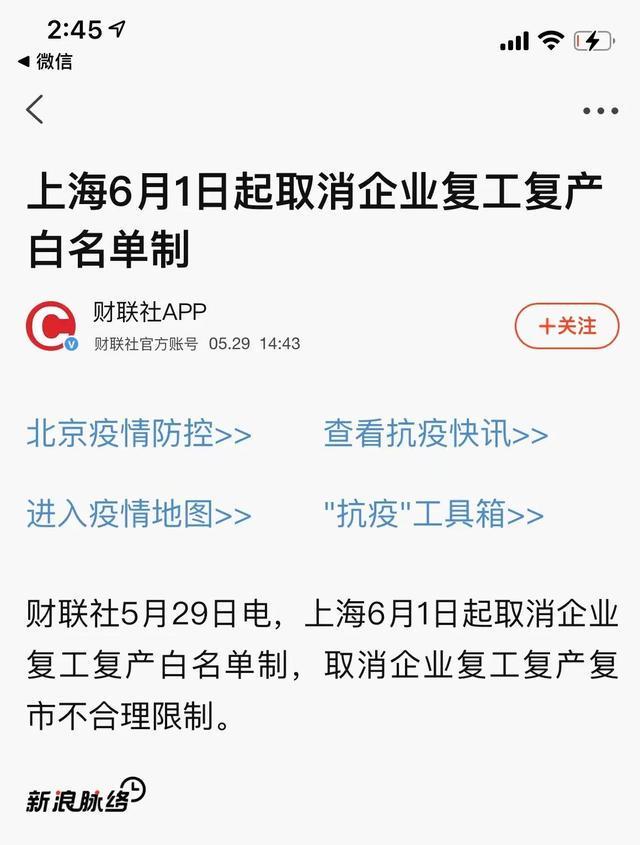The width and height of the screenshot is (640, 845).
Task: Open the 查看抗疫快讯 link
Action: [436, 435]
